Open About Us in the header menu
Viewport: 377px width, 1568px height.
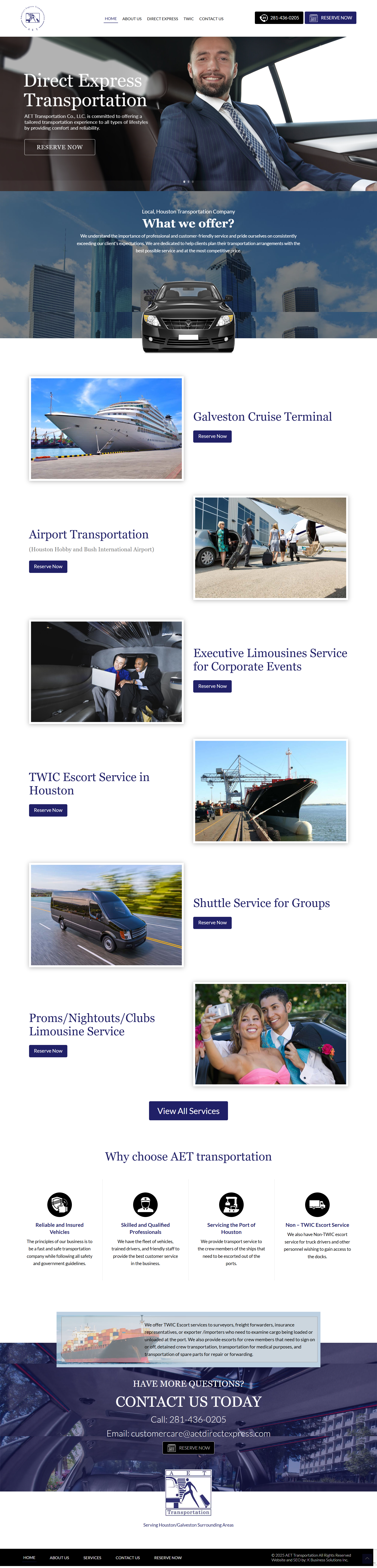(132, 19)
